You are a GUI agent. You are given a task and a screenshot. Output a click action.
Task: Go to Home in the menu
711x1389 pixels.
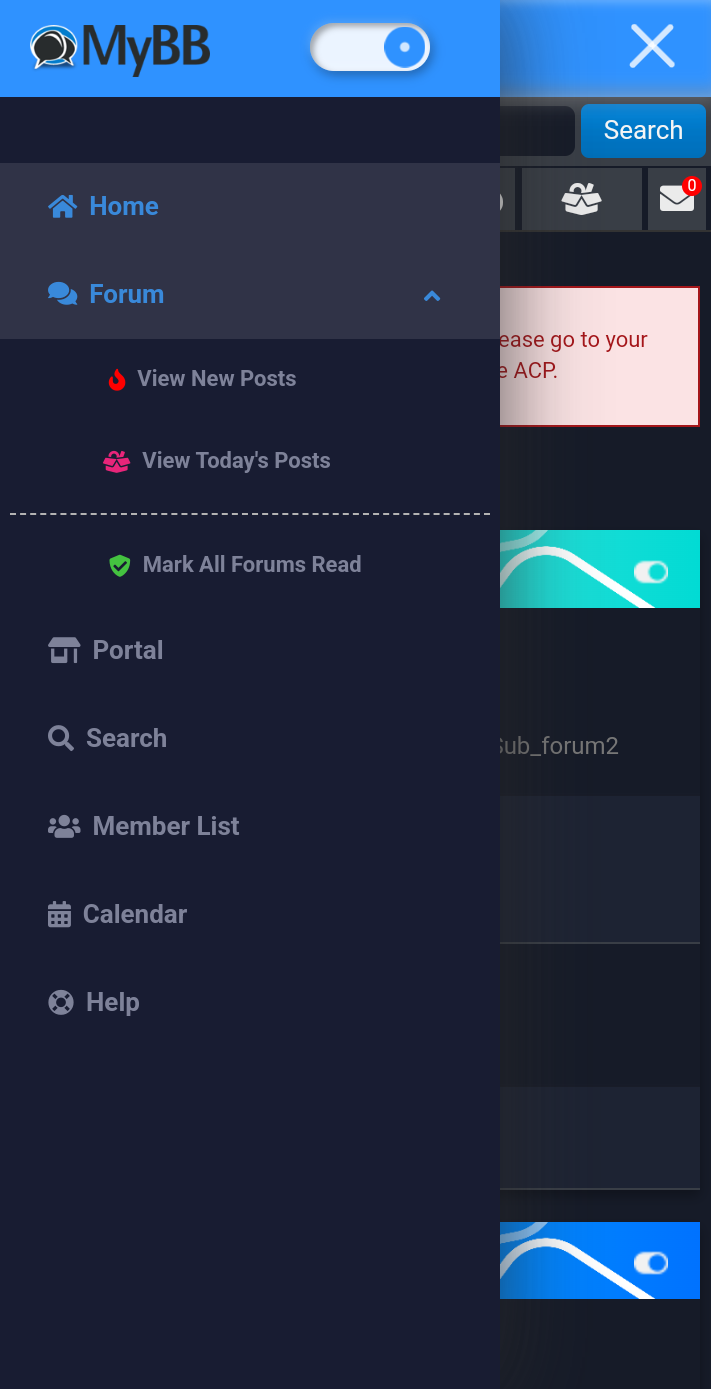[x=123, y=207]
